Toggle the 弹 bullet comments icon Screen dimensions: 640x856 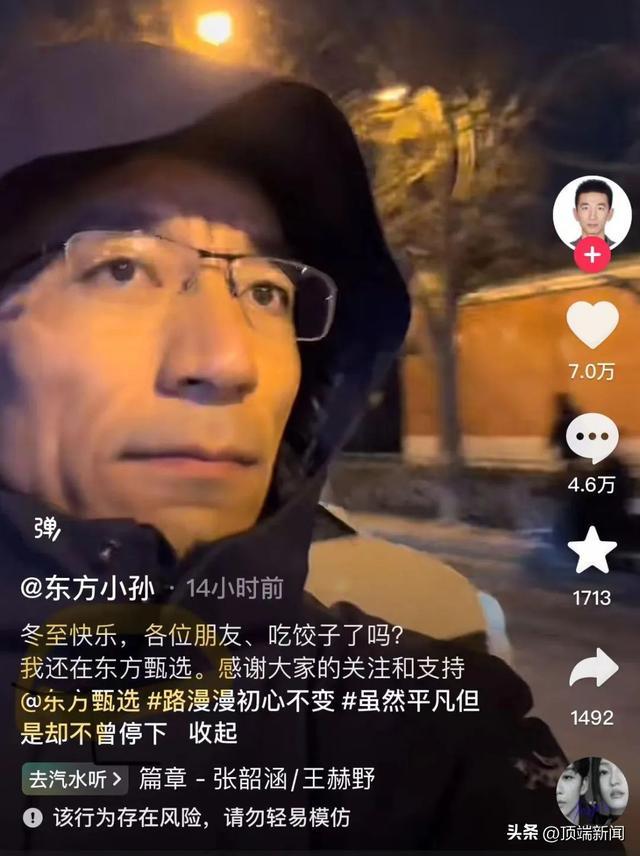(x=45, y=526)
